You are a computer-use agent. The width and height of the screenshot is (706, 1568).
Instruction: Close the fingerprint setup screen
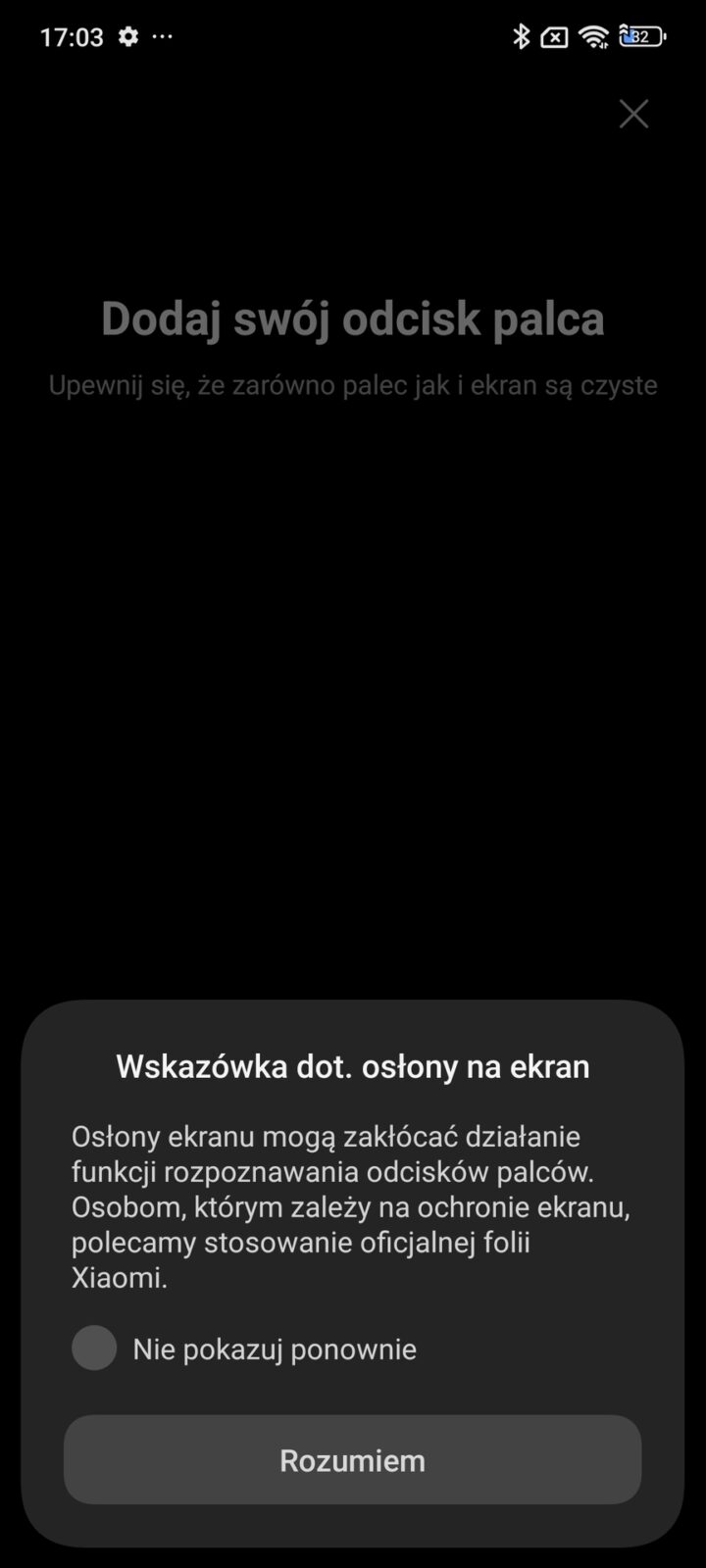tap(633, 115)
